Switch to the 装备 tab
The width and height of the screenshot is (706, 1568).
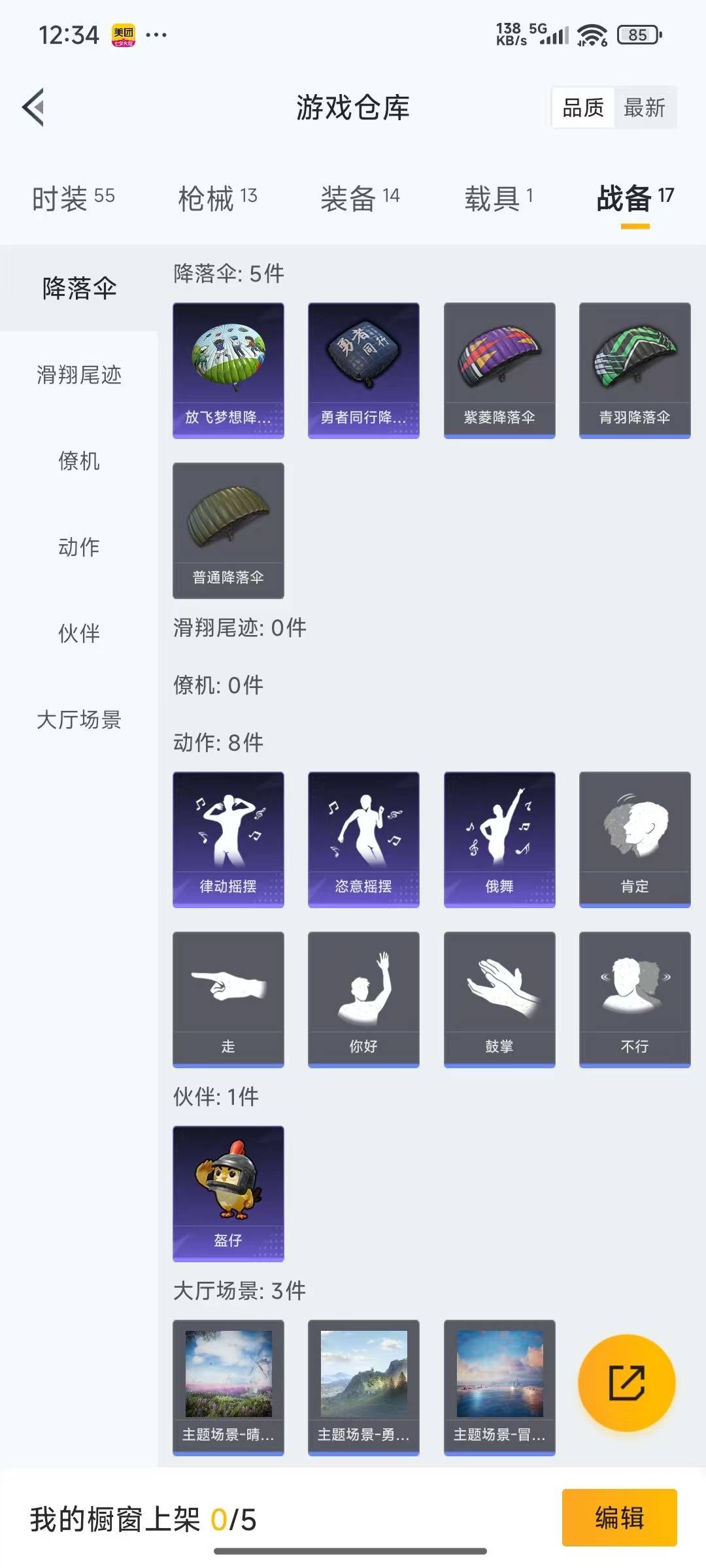click(x=360, y=198)
